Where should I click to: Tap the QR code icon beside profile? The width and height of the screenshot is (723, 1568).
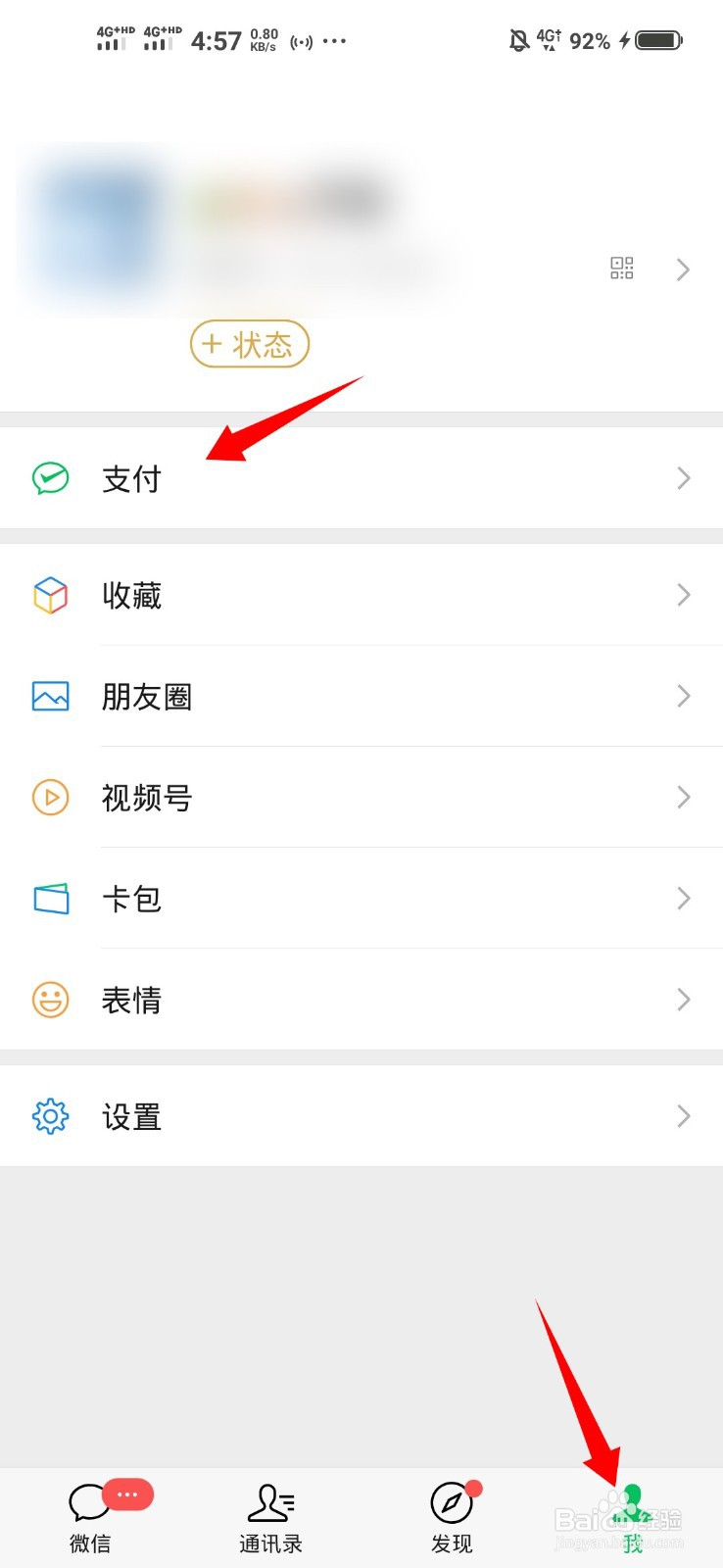point(621,268)
